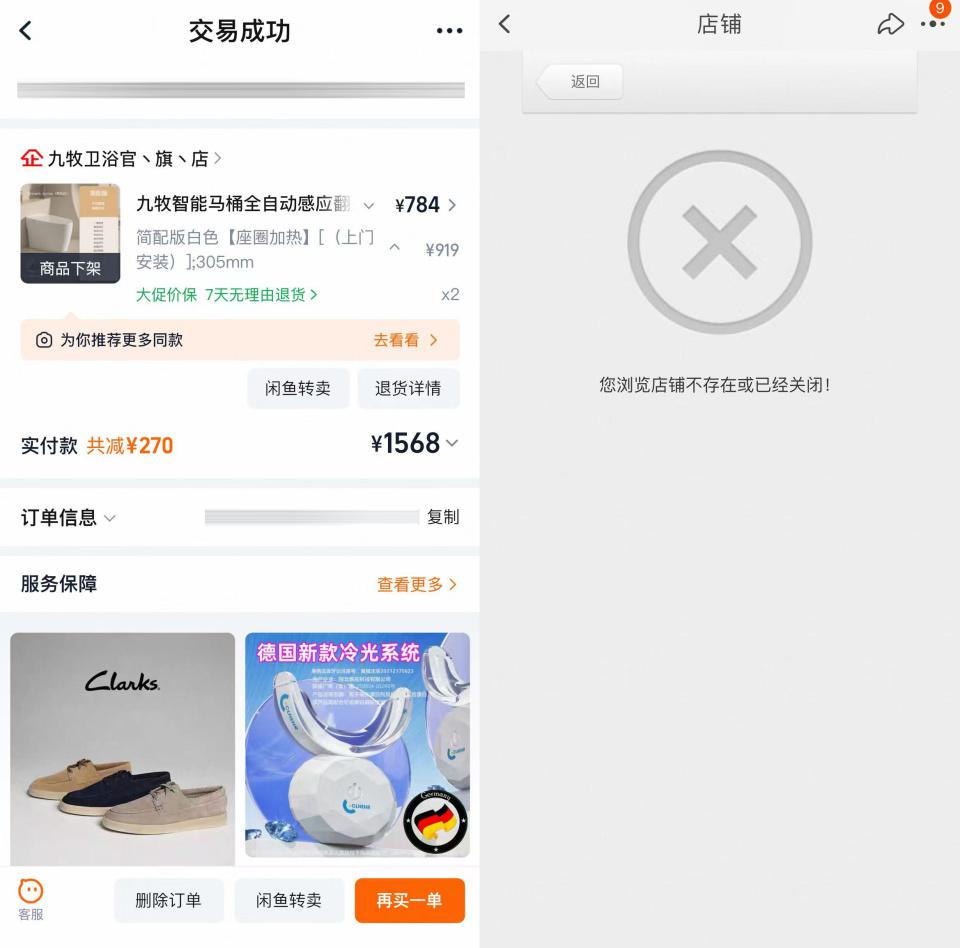Tap 去看看 for similar recommendations
960x948 pixels.
(x=405, y=340)
